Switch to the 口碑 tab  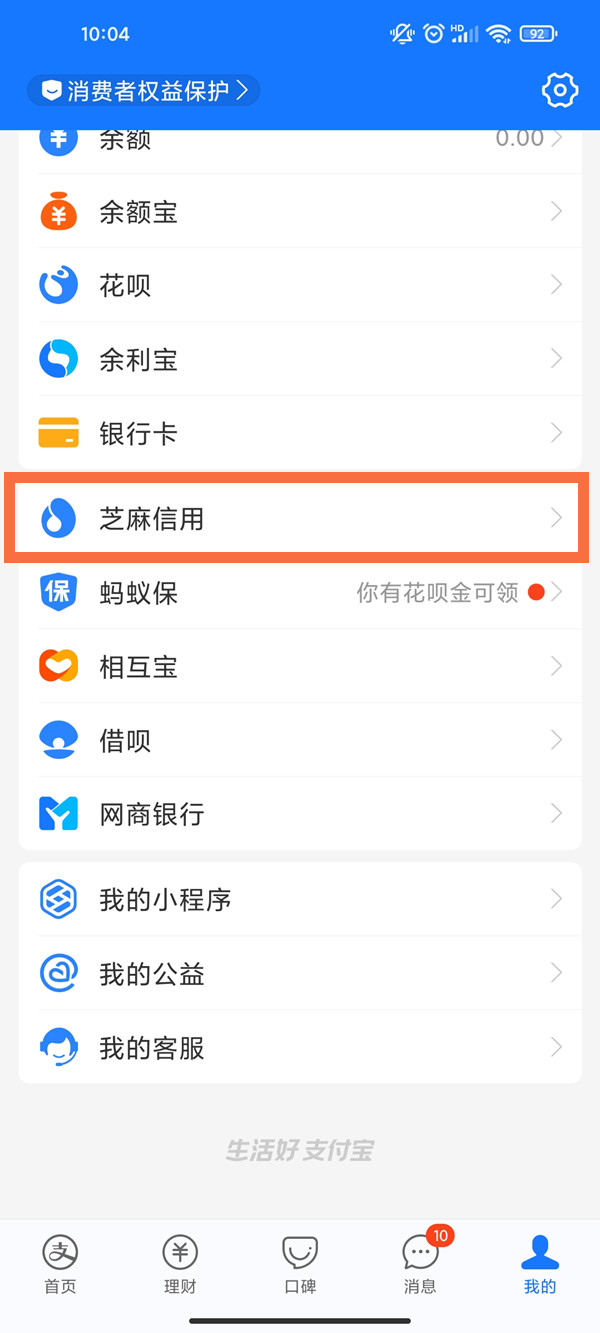coord(300,1264)
